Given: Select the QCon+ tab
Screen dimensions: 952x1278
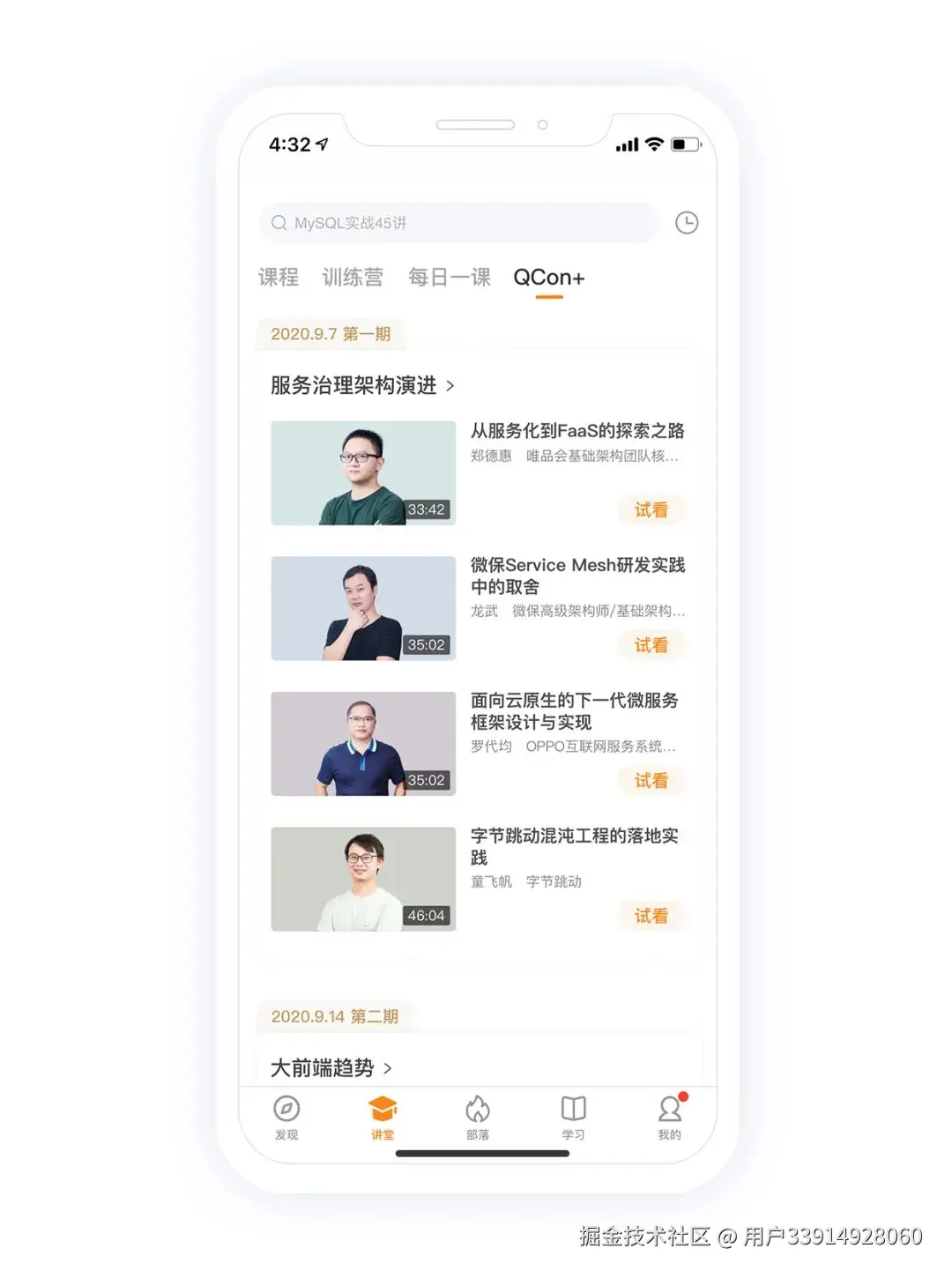Looking at the screenshot, I should click(548, 278).
